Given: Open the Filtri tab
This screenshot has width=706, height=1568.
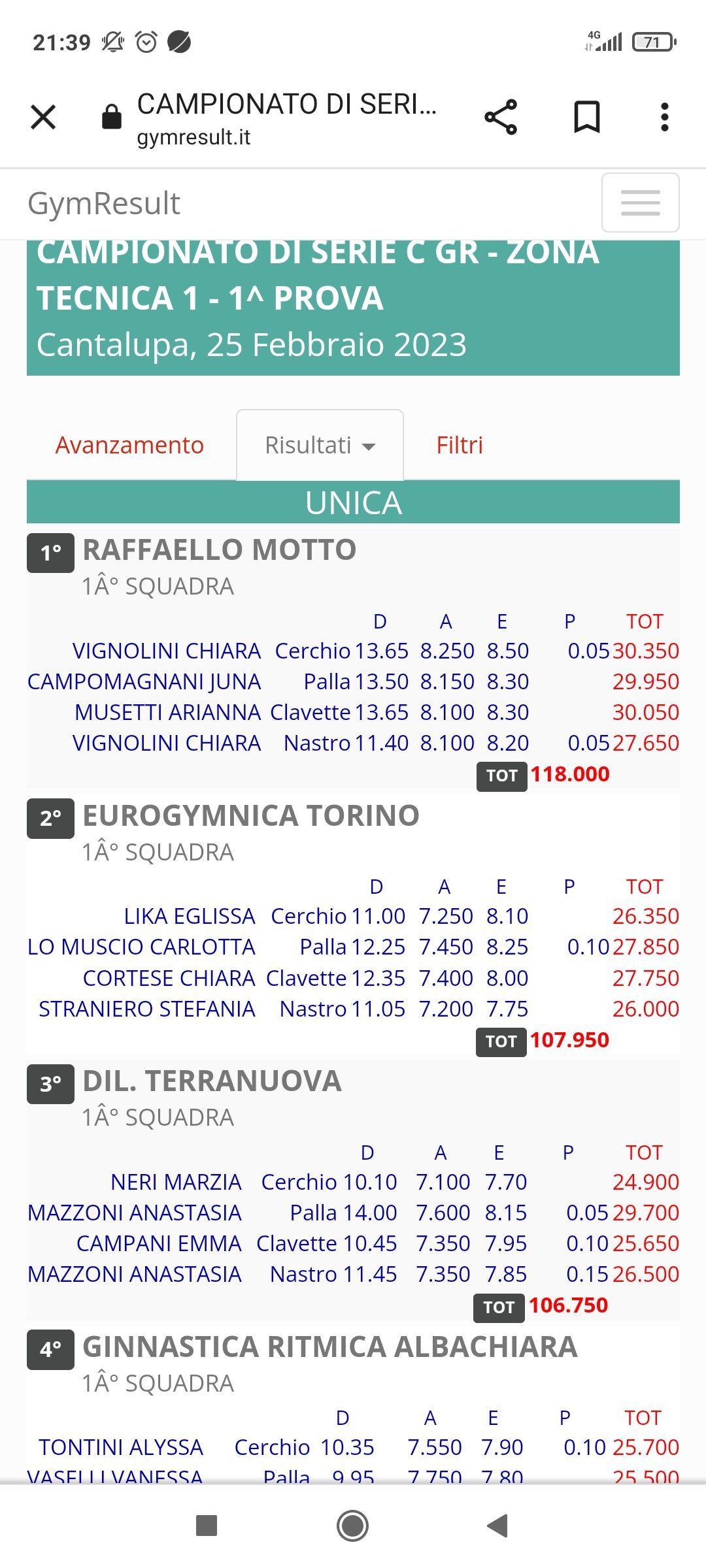Looking at the screenshot, I should coord(460,445).
